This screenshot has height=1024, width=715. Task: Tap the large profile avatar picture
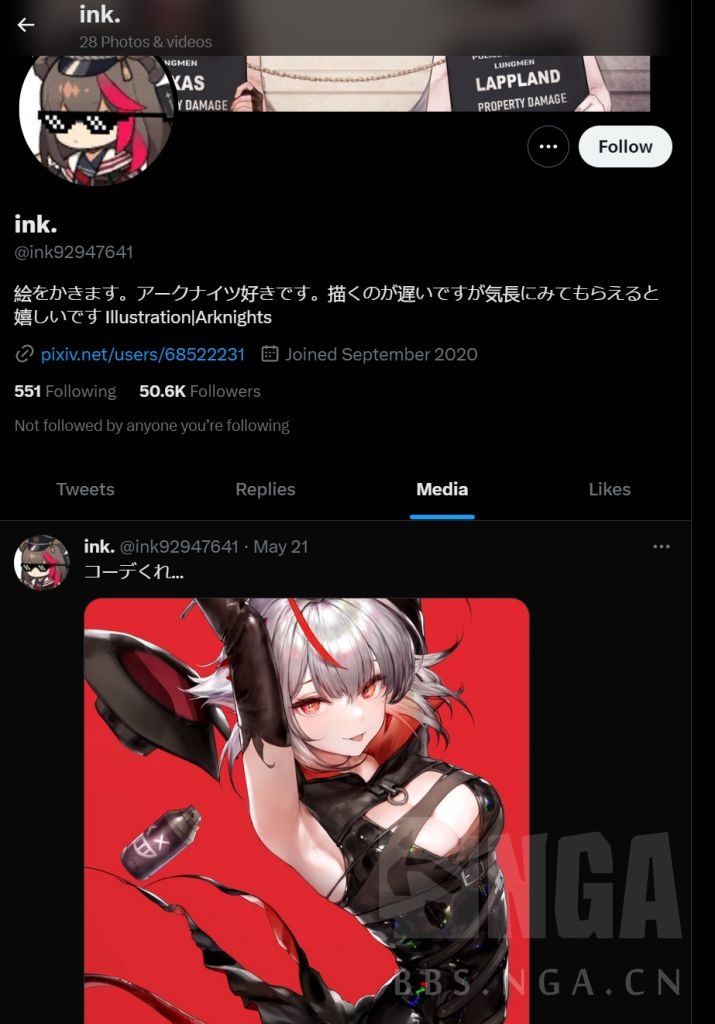tap(96, 122)
